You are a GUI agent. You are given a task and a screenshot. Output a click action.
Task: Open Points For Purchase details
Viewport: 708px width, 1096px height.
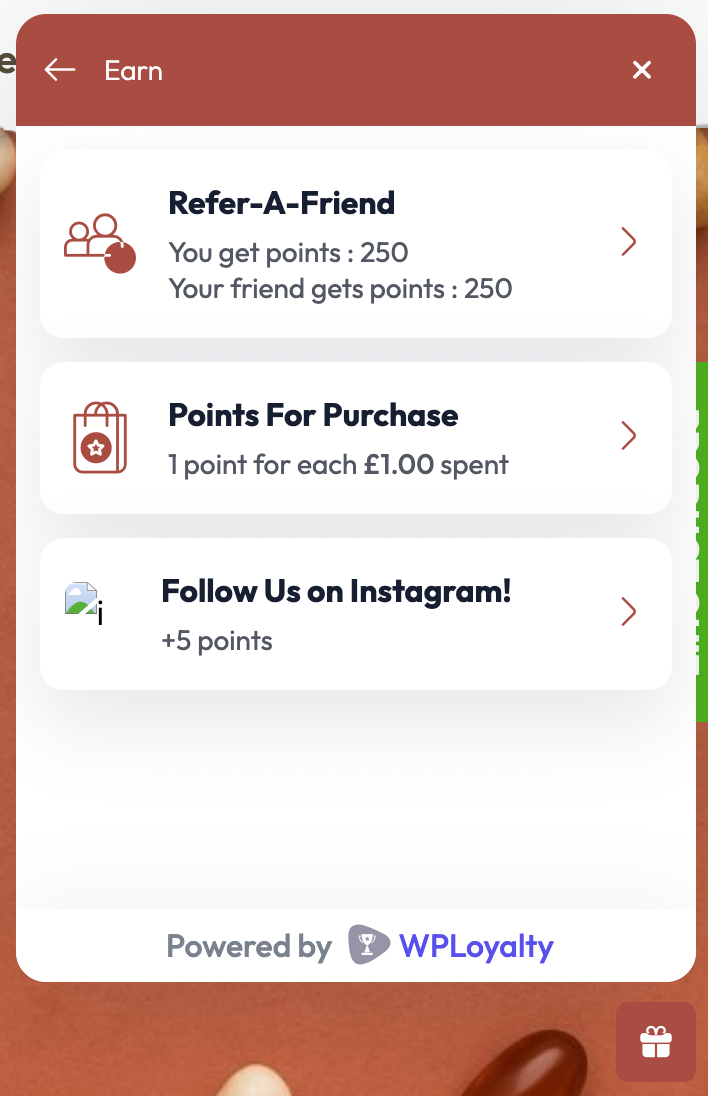[x=355, y=438]
